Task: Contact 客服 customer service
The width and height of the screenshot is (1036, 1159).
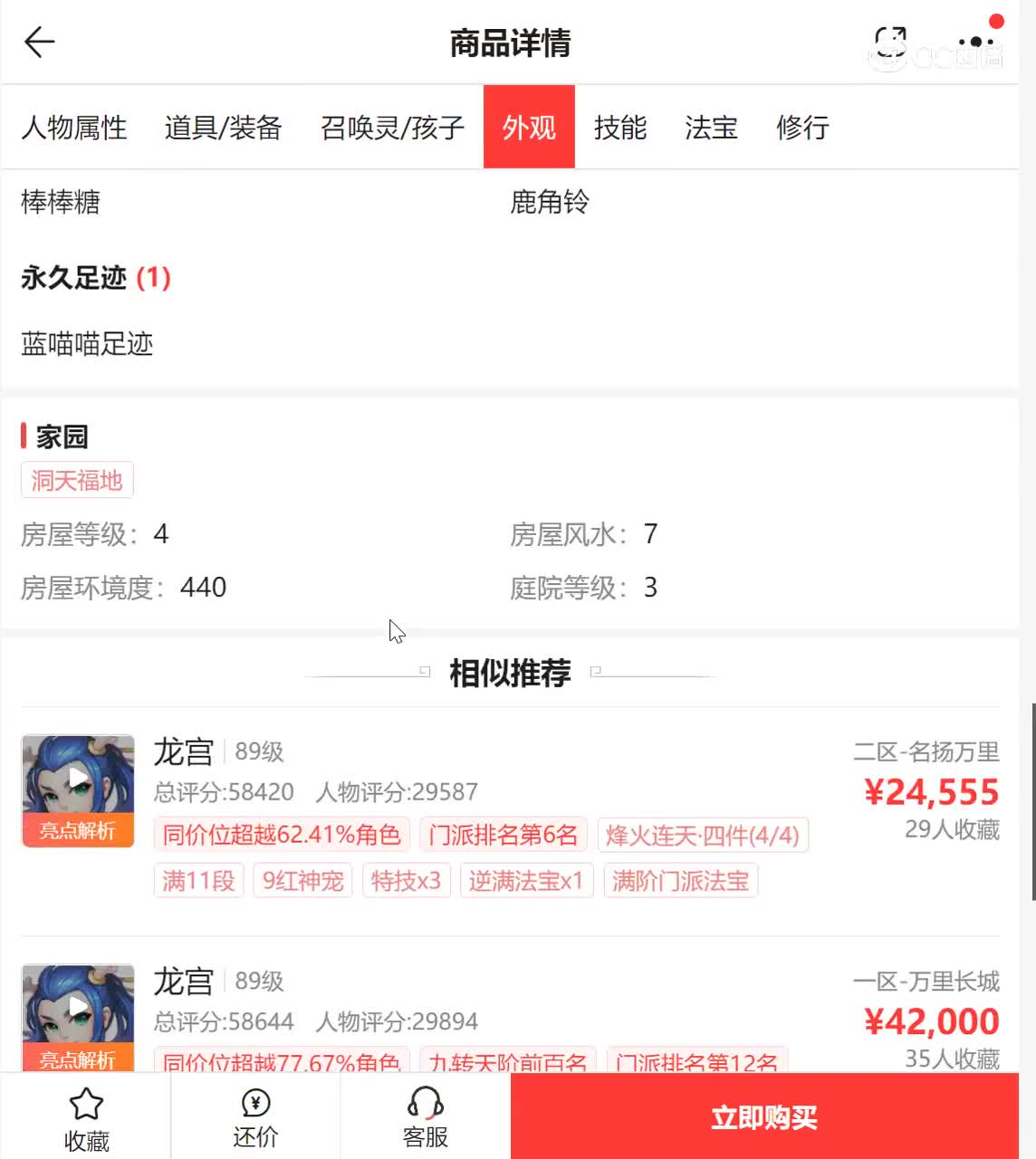Action: (x=425, y=1117)
